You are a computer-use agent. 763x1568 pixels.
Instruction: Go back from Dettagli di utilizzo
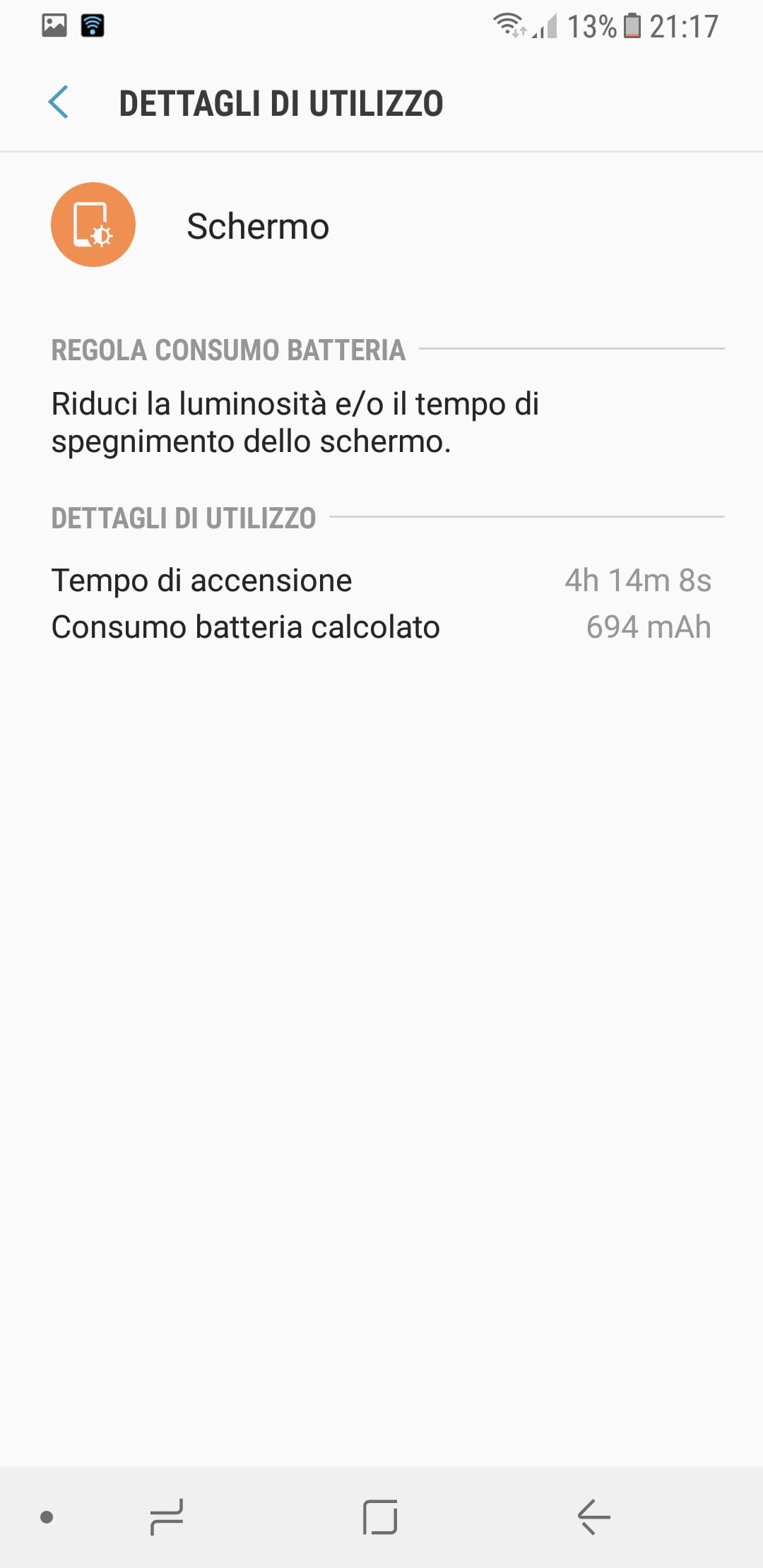pyautogui.click(x=59, y=102)
